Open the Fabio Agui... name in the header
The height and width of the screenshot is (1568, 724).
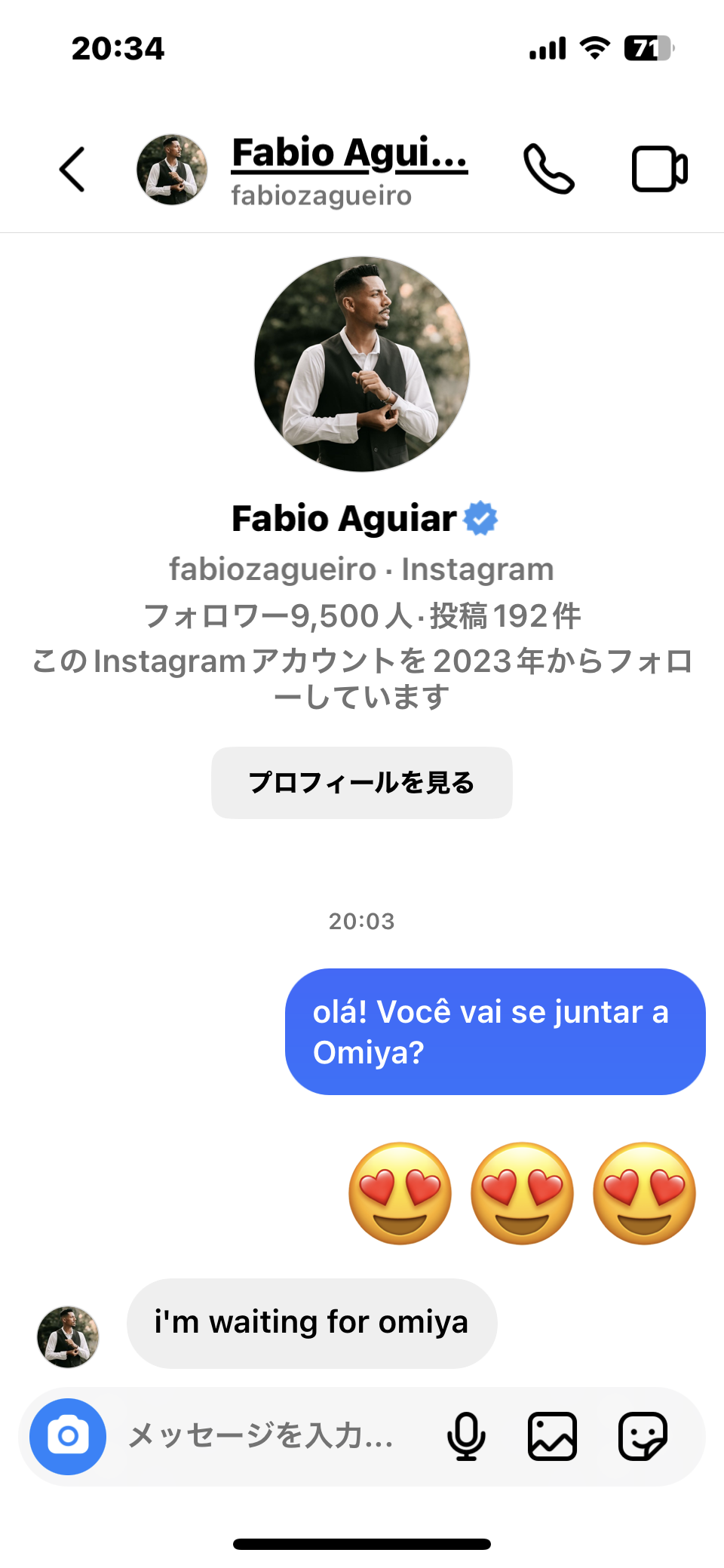click(x=349, y=154)
